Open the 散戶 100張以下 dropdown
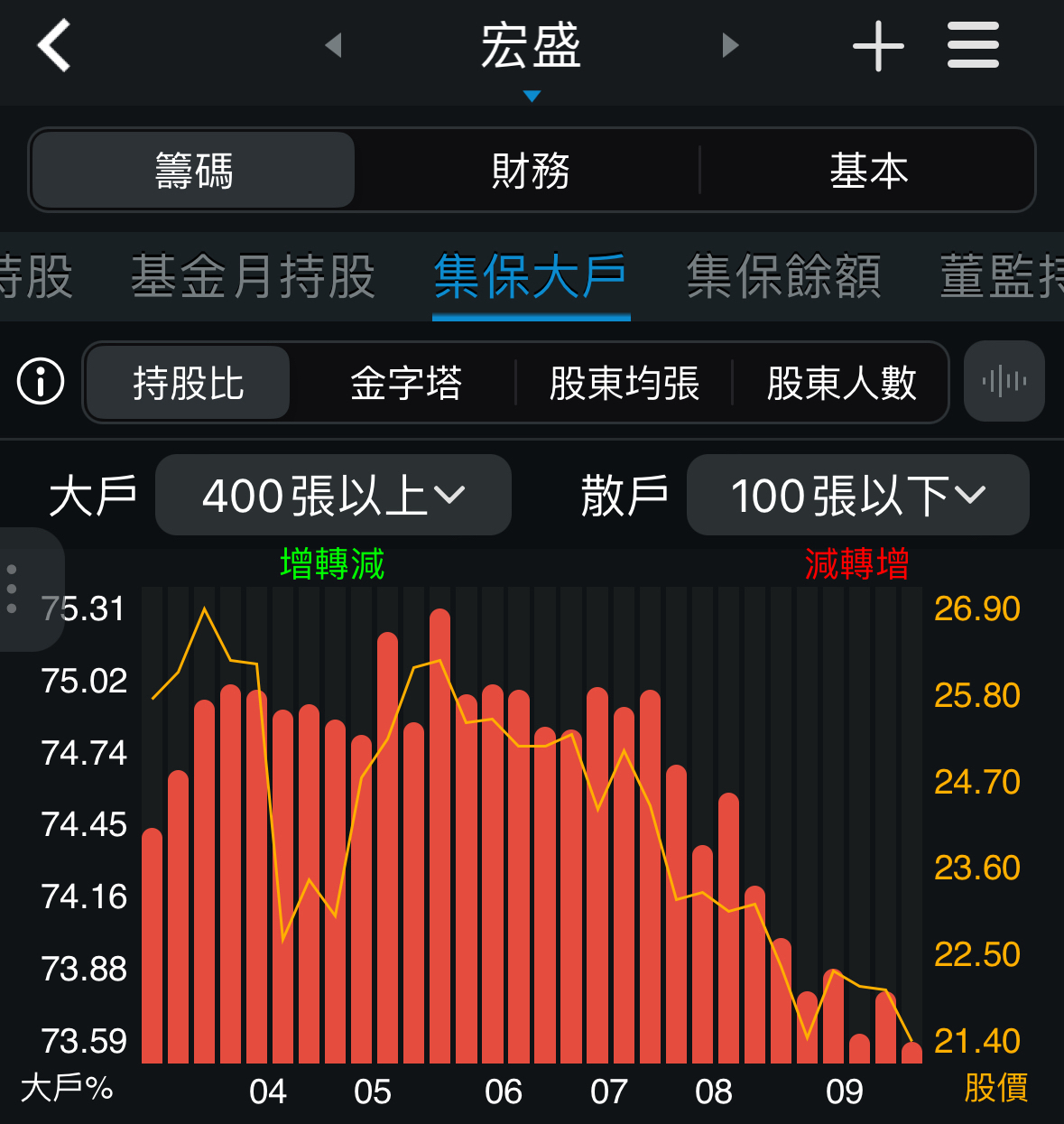This screenshot has width=1064, height=1124. click(857, 495)
